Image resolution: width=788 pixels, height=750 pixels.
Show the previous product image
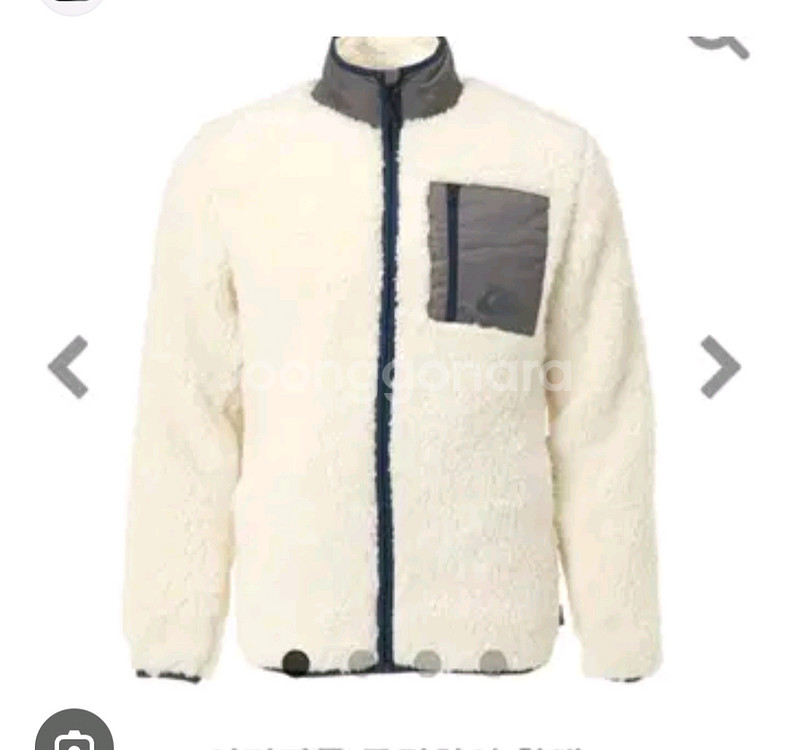click(x=68, y=367)
